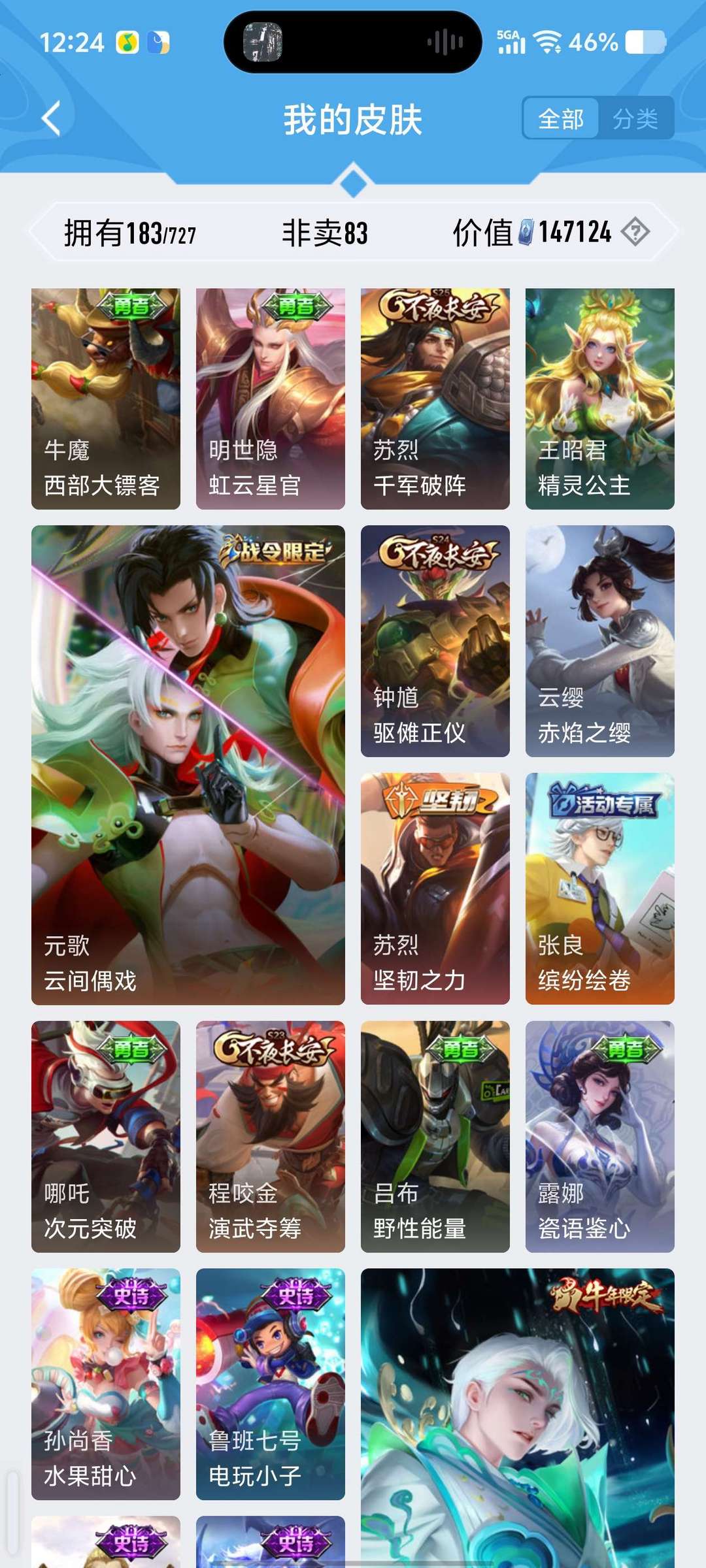Open the 牛年限定 skin card
The height and width of the screenshot is (1568, 706).
(x=518, y=1418)
